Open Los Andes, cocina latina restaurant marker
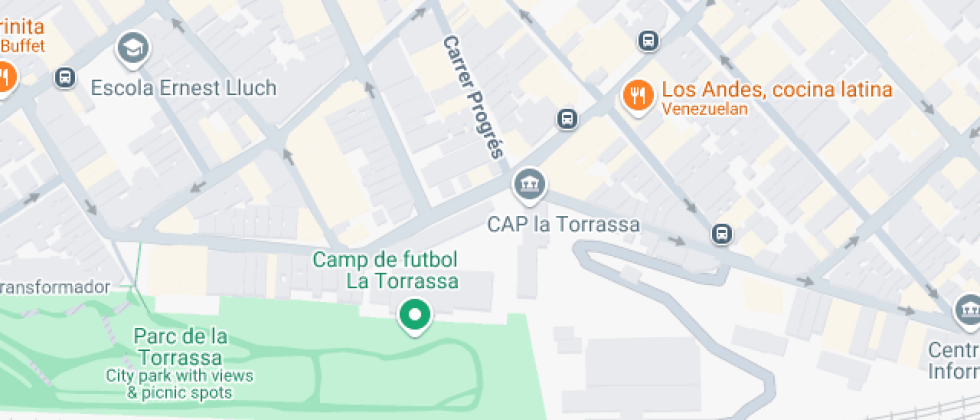980x420 pixels. 636,97
